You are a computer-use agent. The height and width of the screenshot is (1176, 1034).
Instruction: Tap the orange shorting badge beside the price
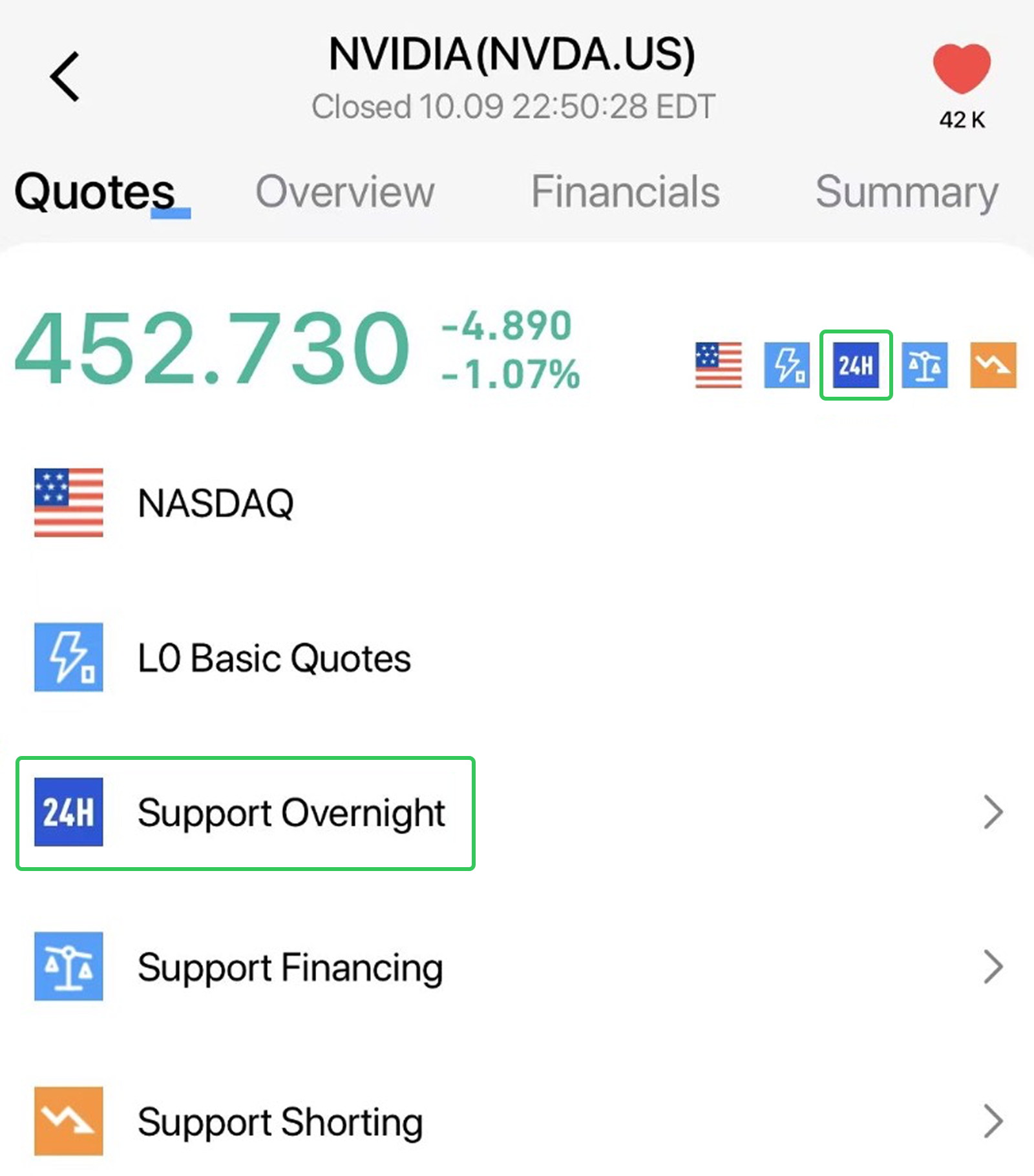point(993,365)
